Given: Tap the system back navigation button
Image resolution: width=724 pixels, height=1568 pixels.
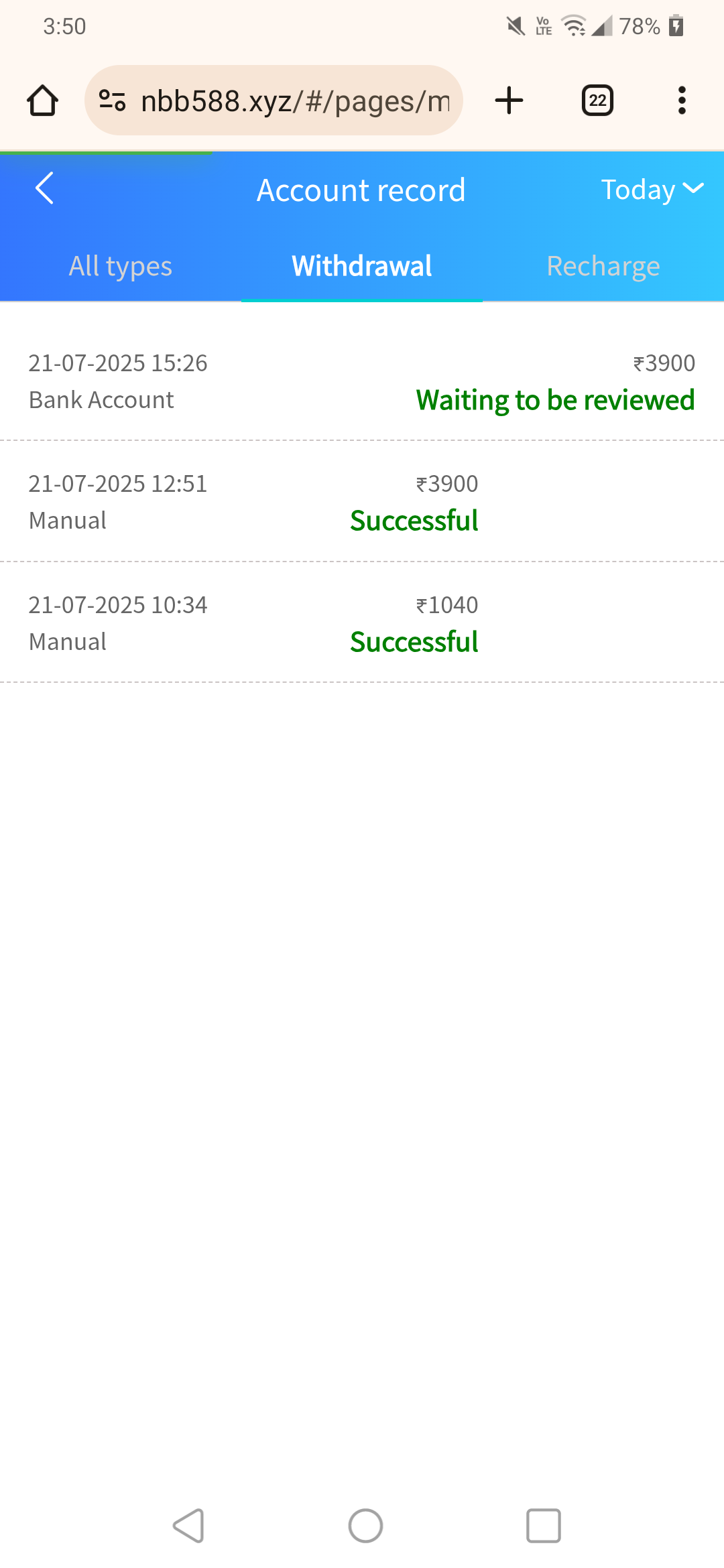Looking at the screenshot, I should point(188,1526).
